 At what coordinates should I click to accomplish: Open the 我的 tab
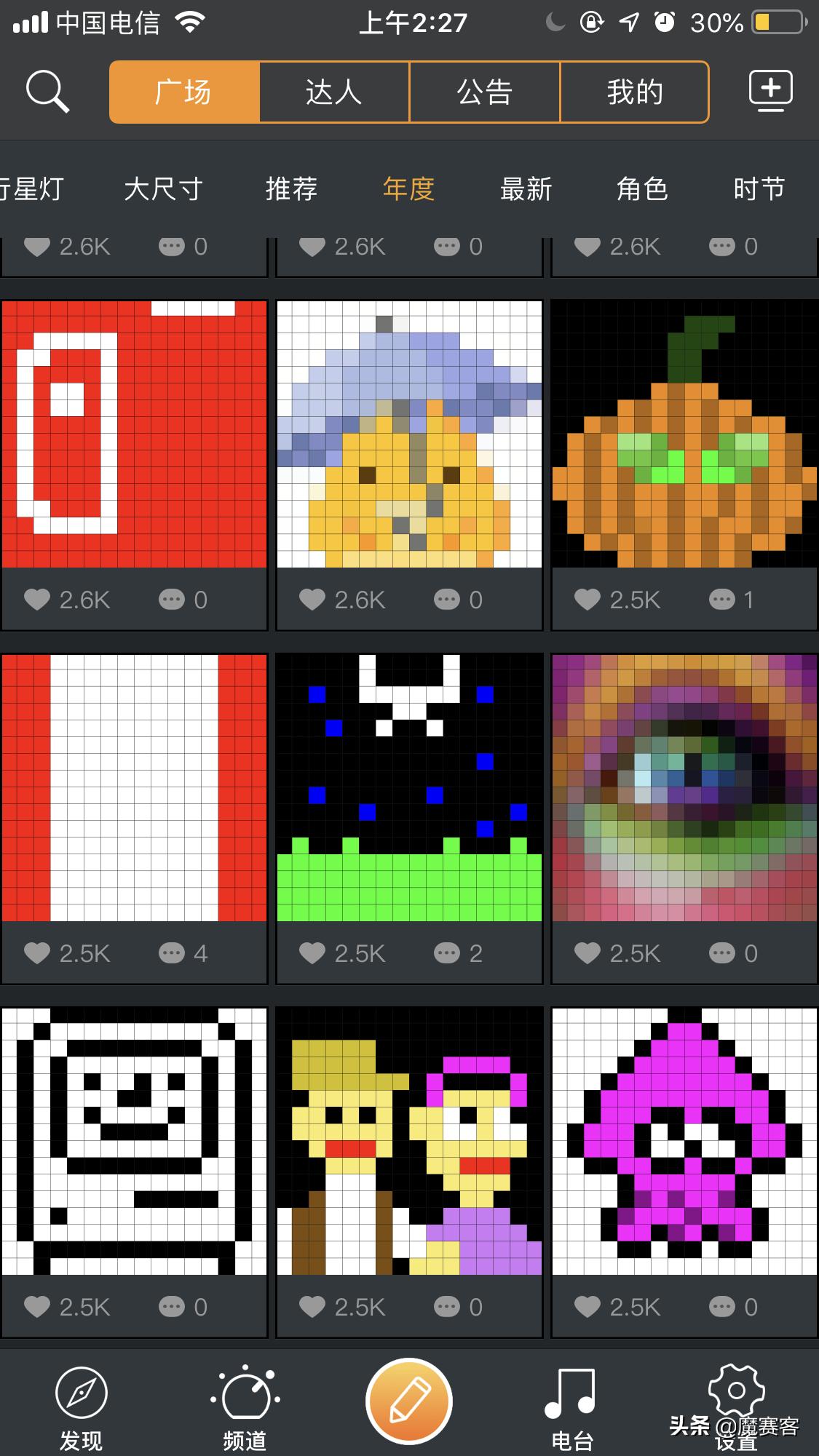[635, 92]
